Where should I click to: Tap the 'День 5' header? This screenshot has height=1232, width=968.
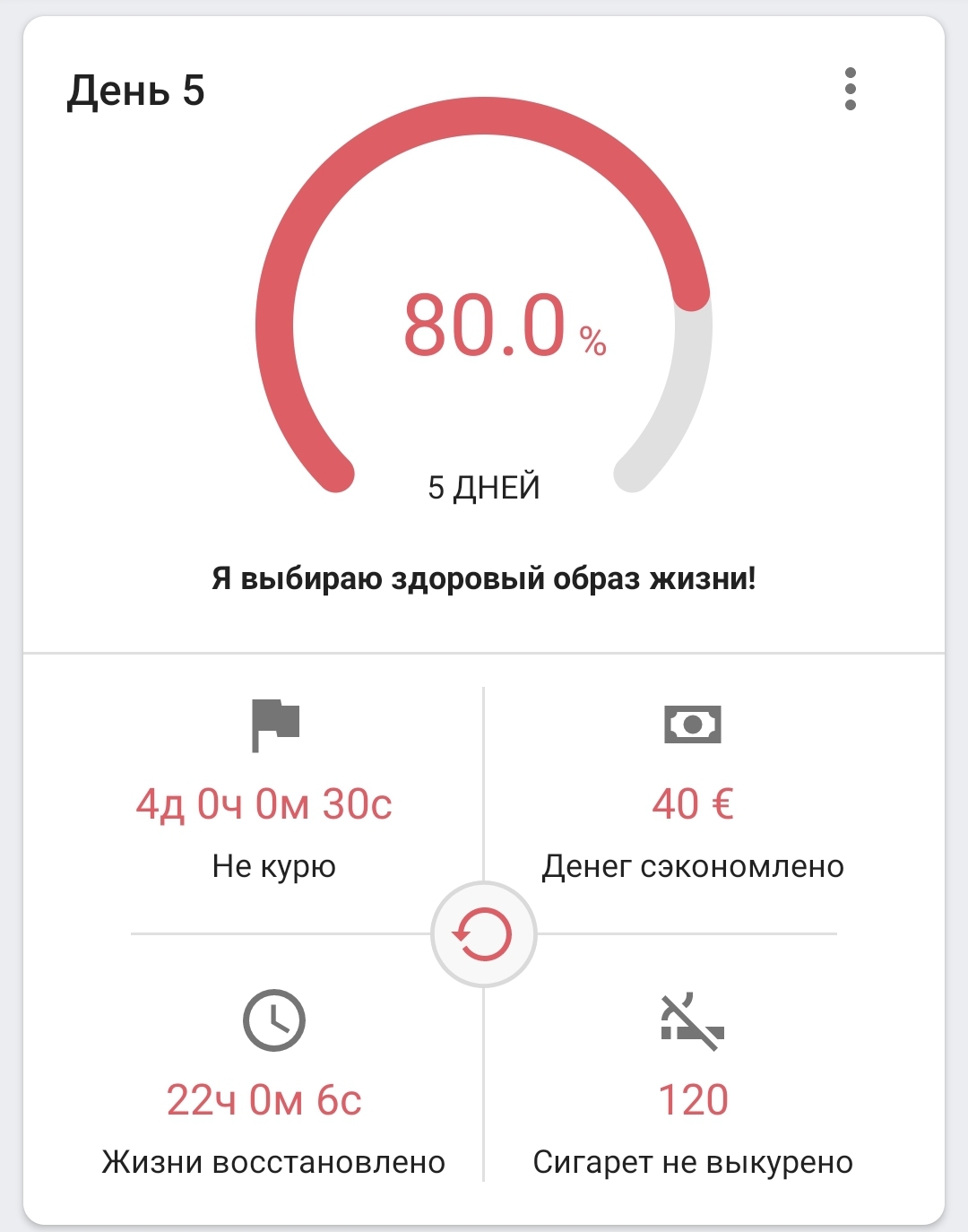[x=136, y=89]
